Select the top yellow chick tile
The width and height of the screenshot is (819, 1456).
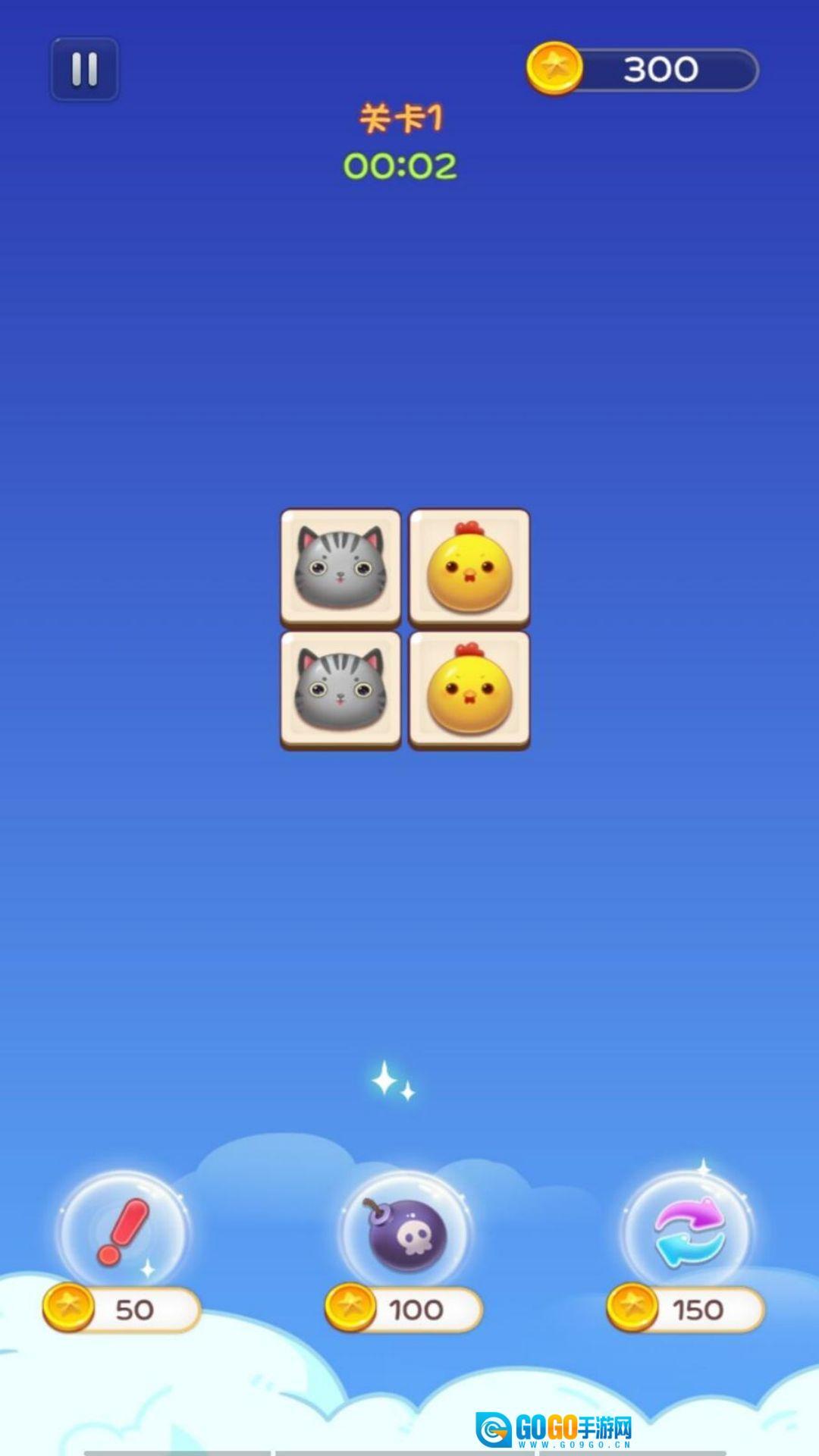(x=469, y=566)
